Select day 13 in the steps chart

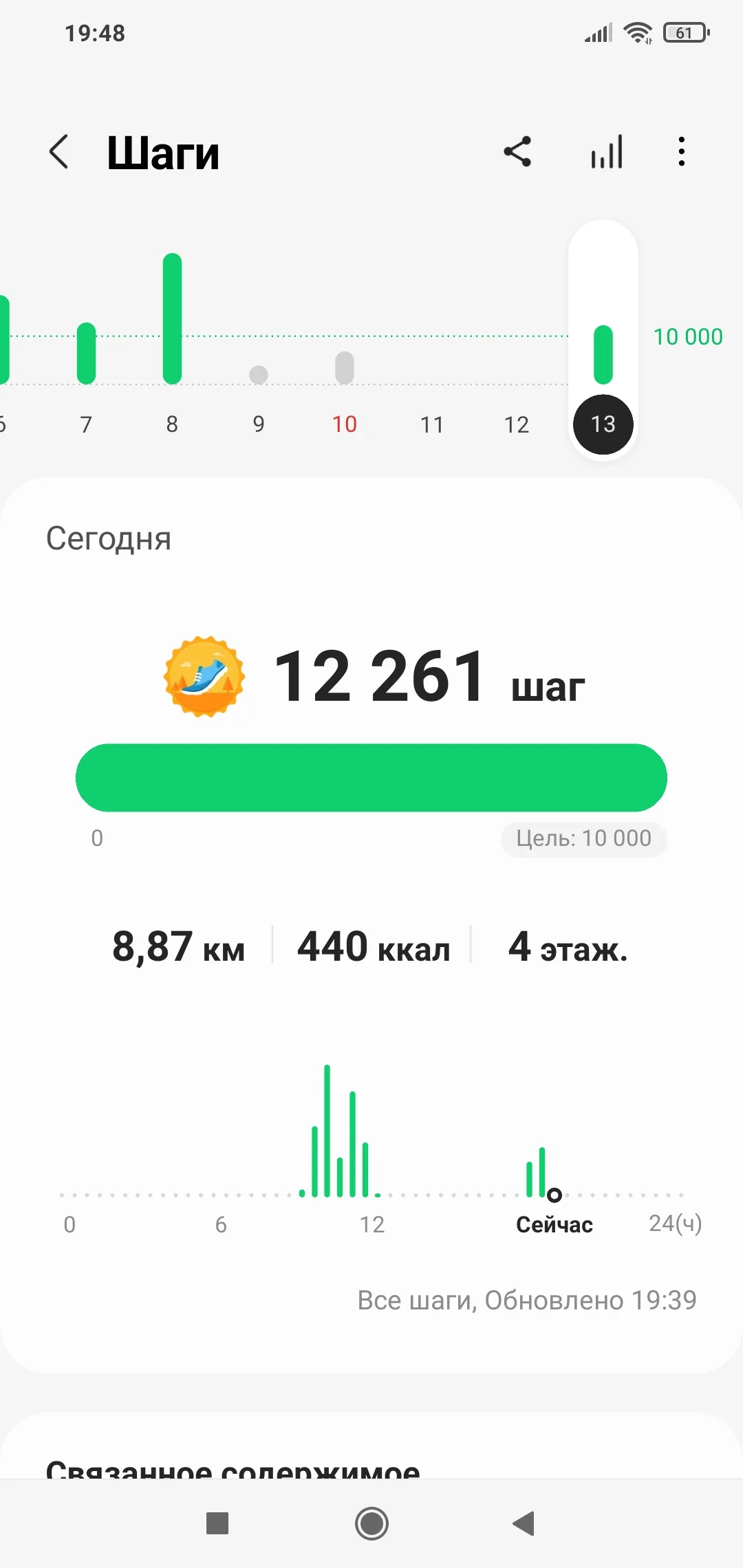(x=603, y=424)
